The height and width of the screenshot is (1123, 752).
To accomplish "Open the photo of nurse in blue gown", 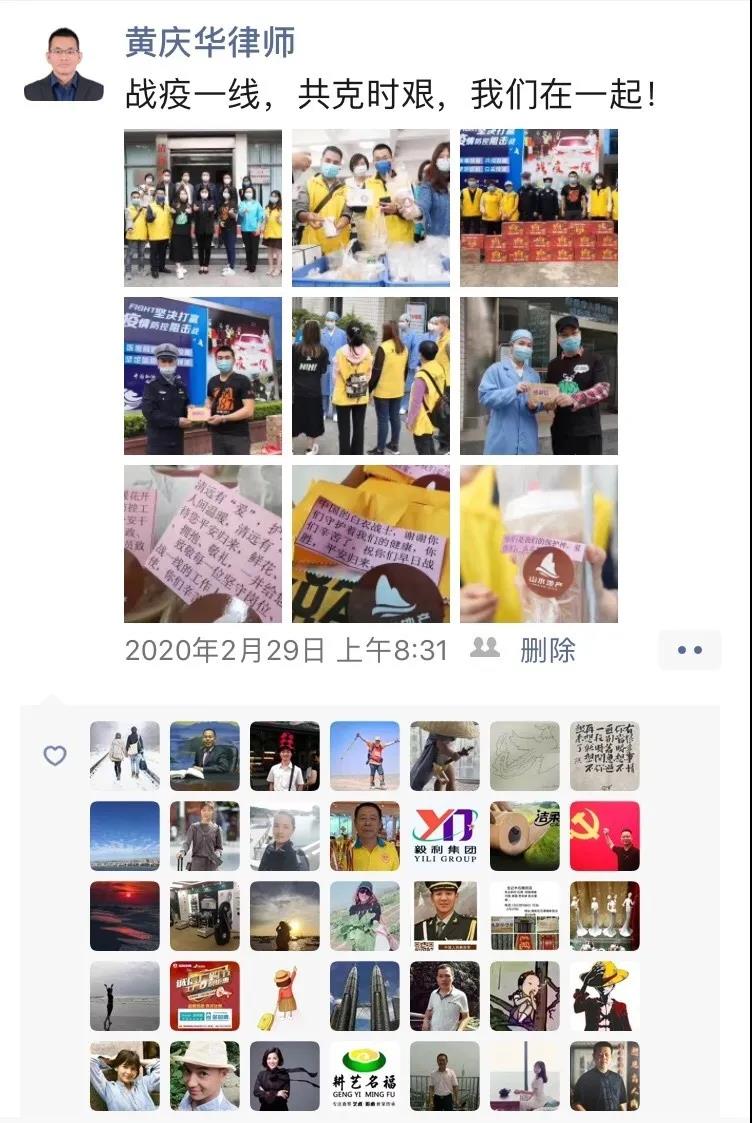I will click(x=539, y=376).
